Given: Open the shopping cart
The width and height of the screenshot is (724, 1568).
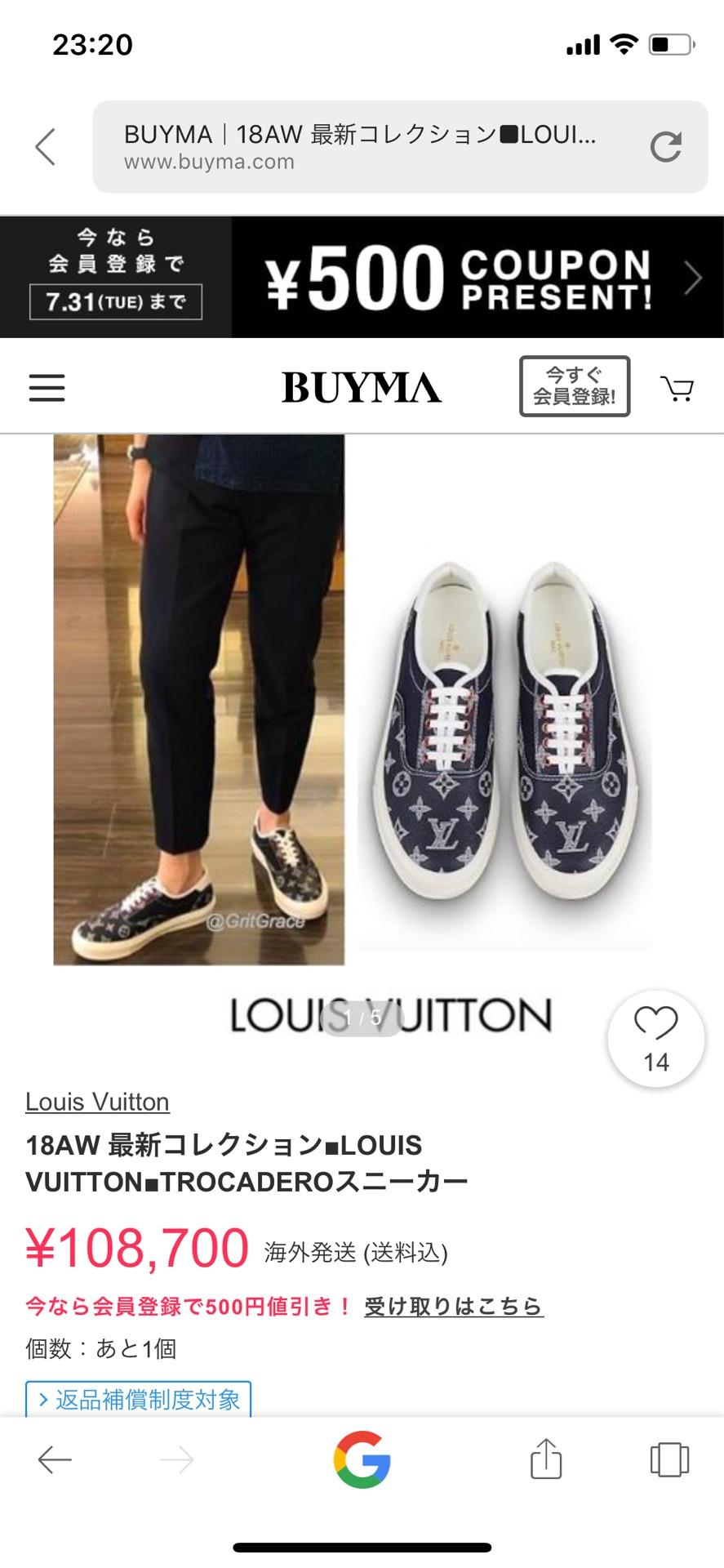Looking at the screenshot, I should tap(677, 388).
